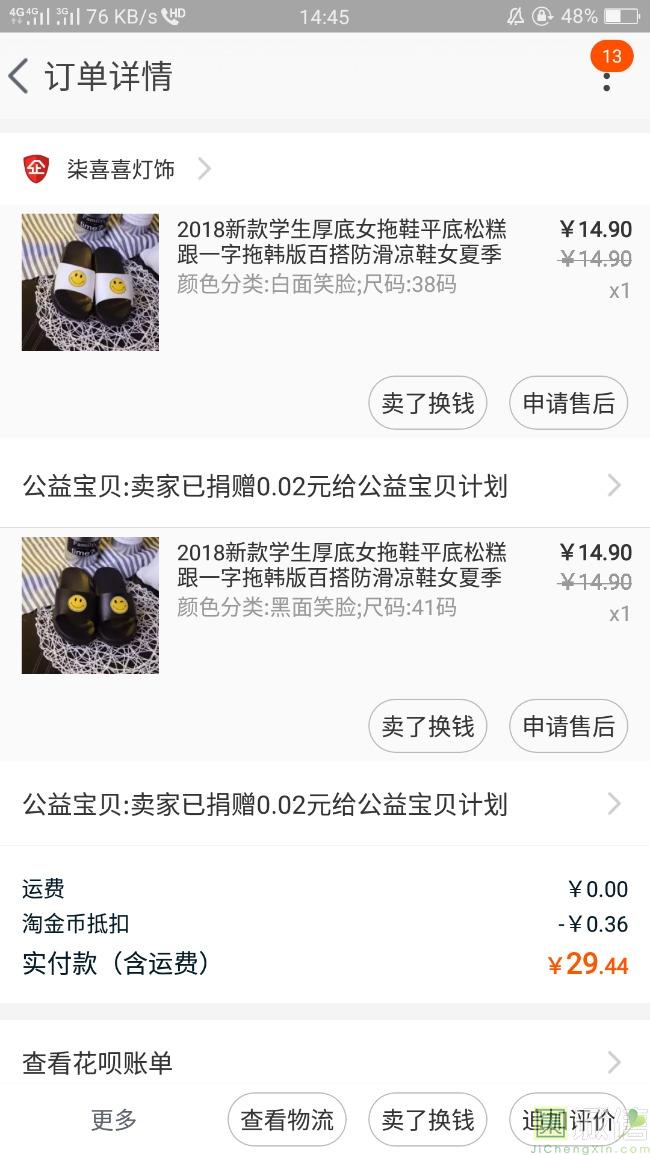Screen dimensions: 650x1155
Task: Add a follow-up review with 追加评价
Action: (x=568, y=1120)
